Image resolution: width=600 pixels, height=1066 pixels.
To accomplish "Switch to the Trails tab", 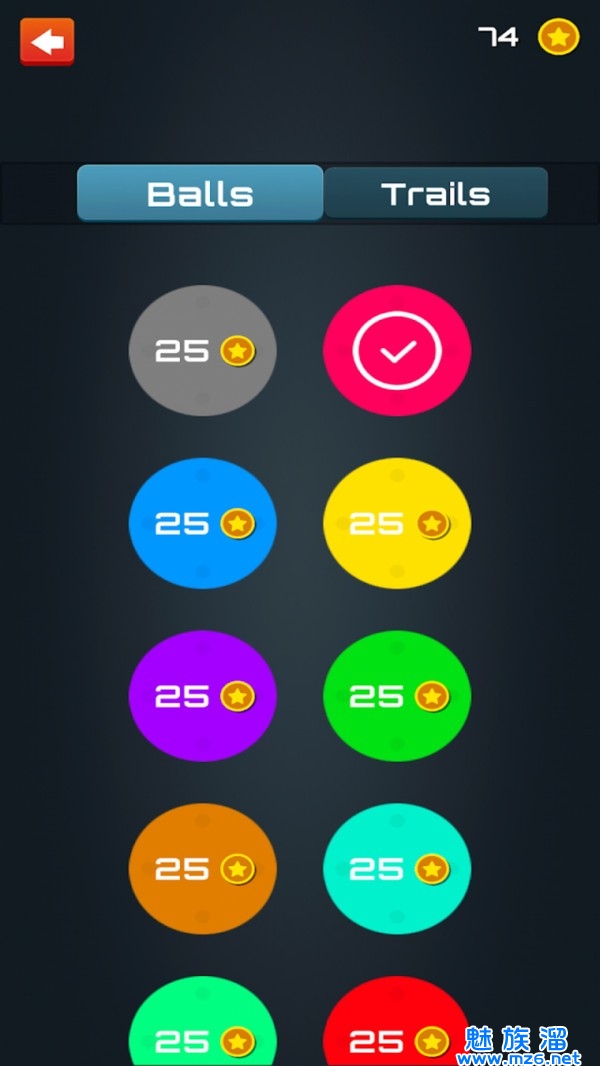I will click(435, 193).
